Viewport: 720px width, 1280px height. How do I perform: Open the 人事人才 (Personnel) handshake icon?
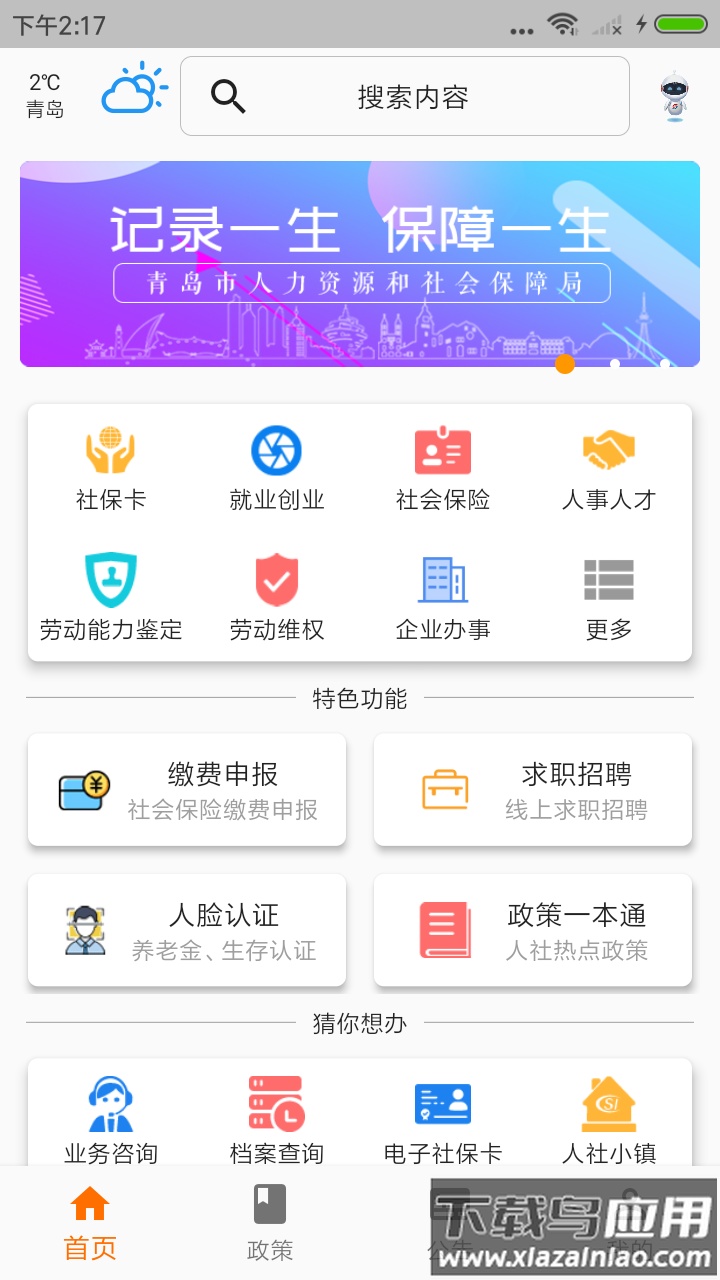tap(608, 465)
